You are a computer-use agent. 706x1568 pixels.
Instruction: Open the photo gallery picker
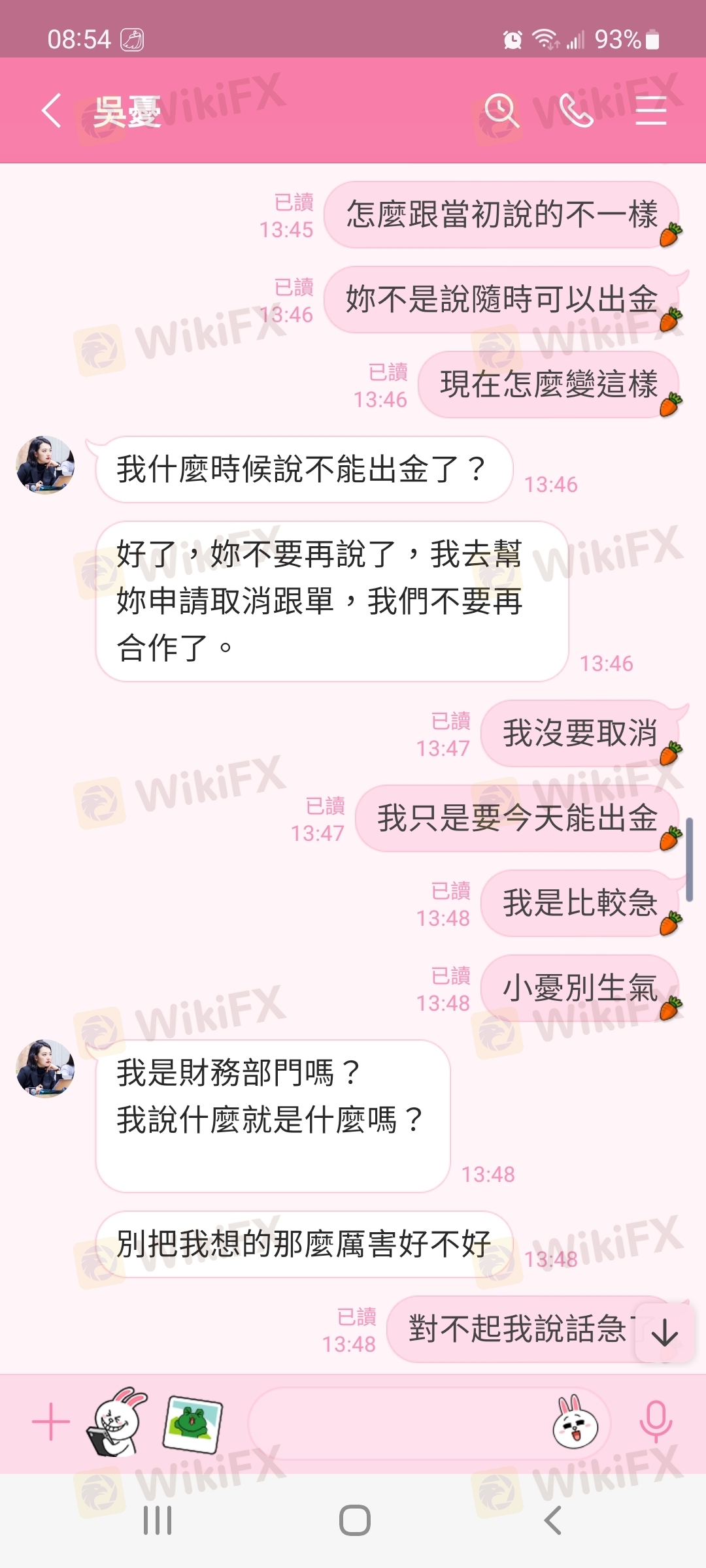tap(192, 1424)
